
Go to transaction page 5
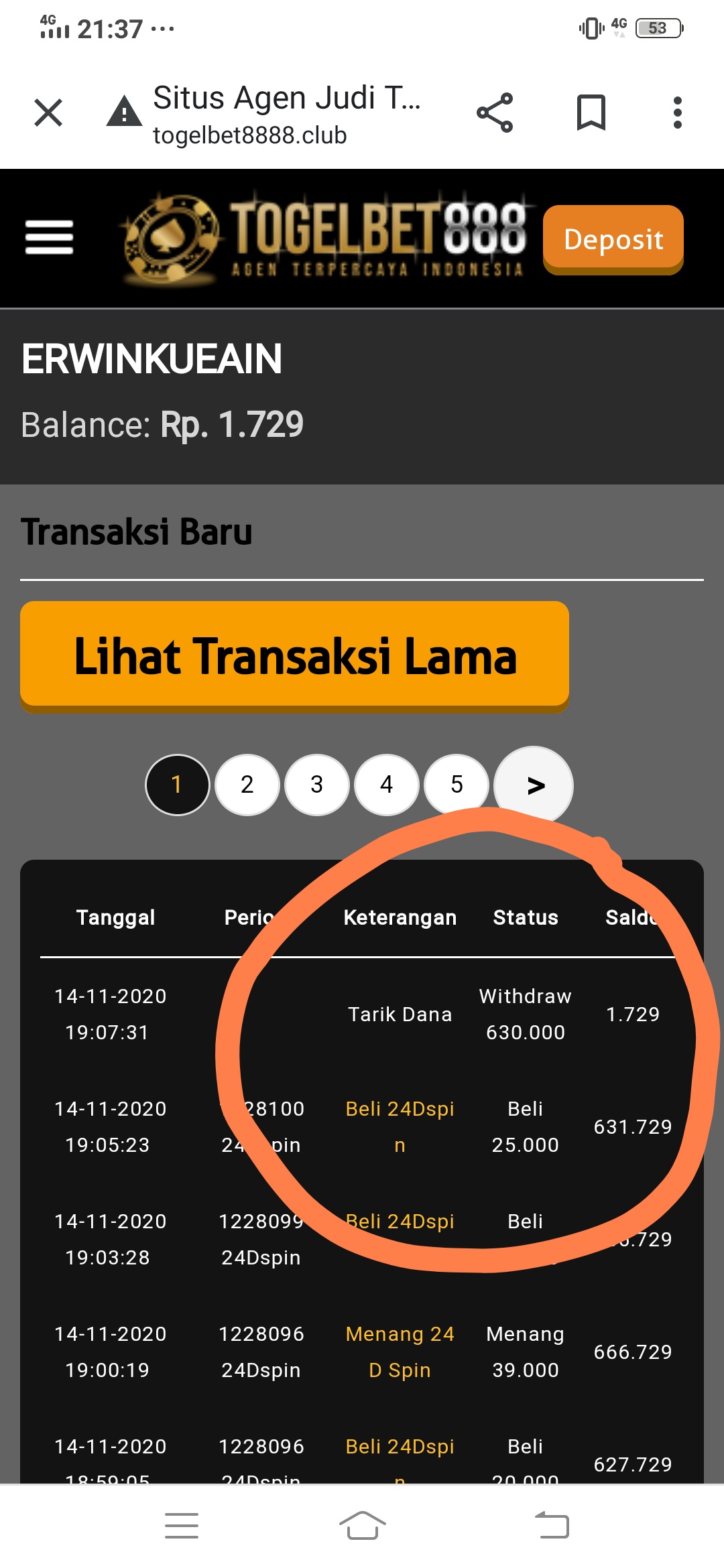[x=457, y=784]
